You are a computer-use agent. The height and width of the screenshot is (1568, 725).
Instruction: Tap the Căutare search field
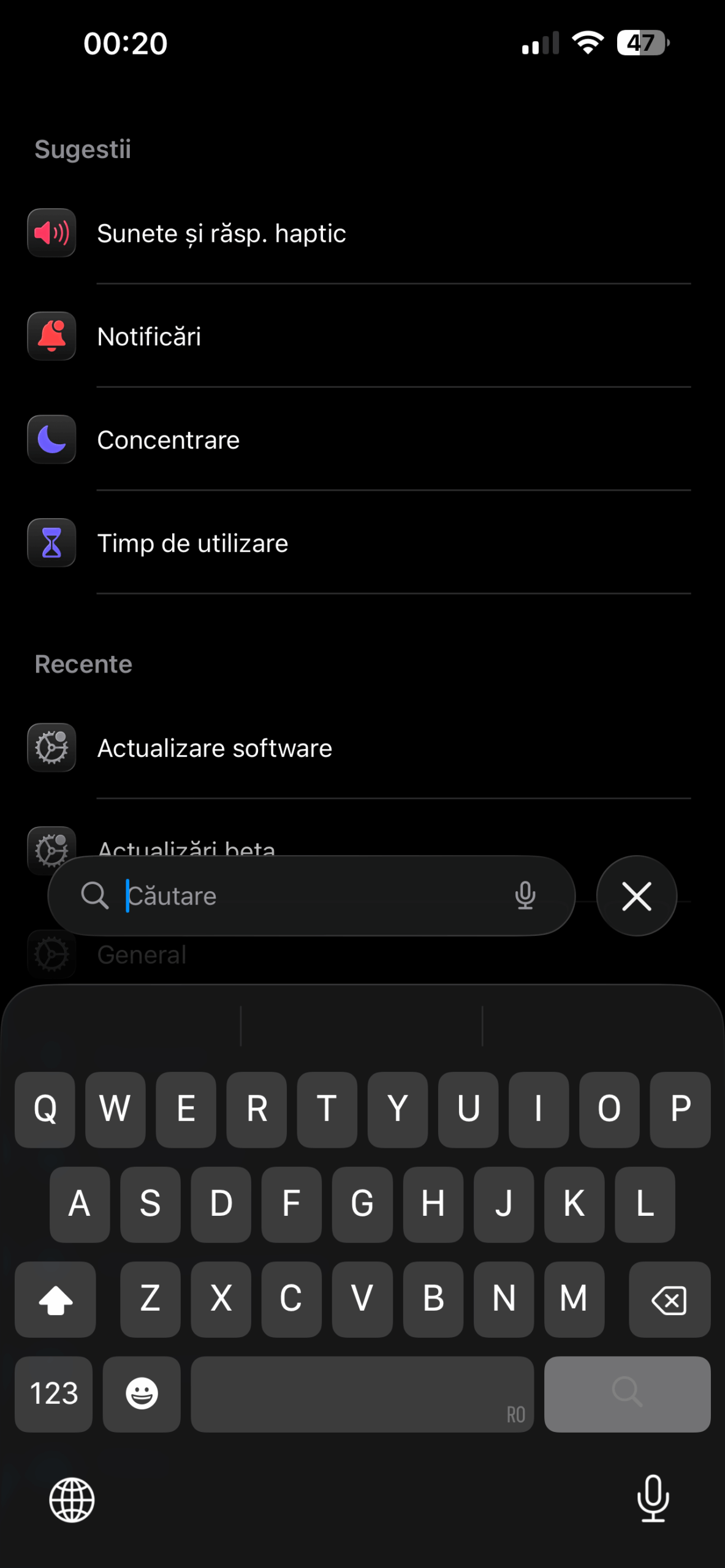coord(311,895)
